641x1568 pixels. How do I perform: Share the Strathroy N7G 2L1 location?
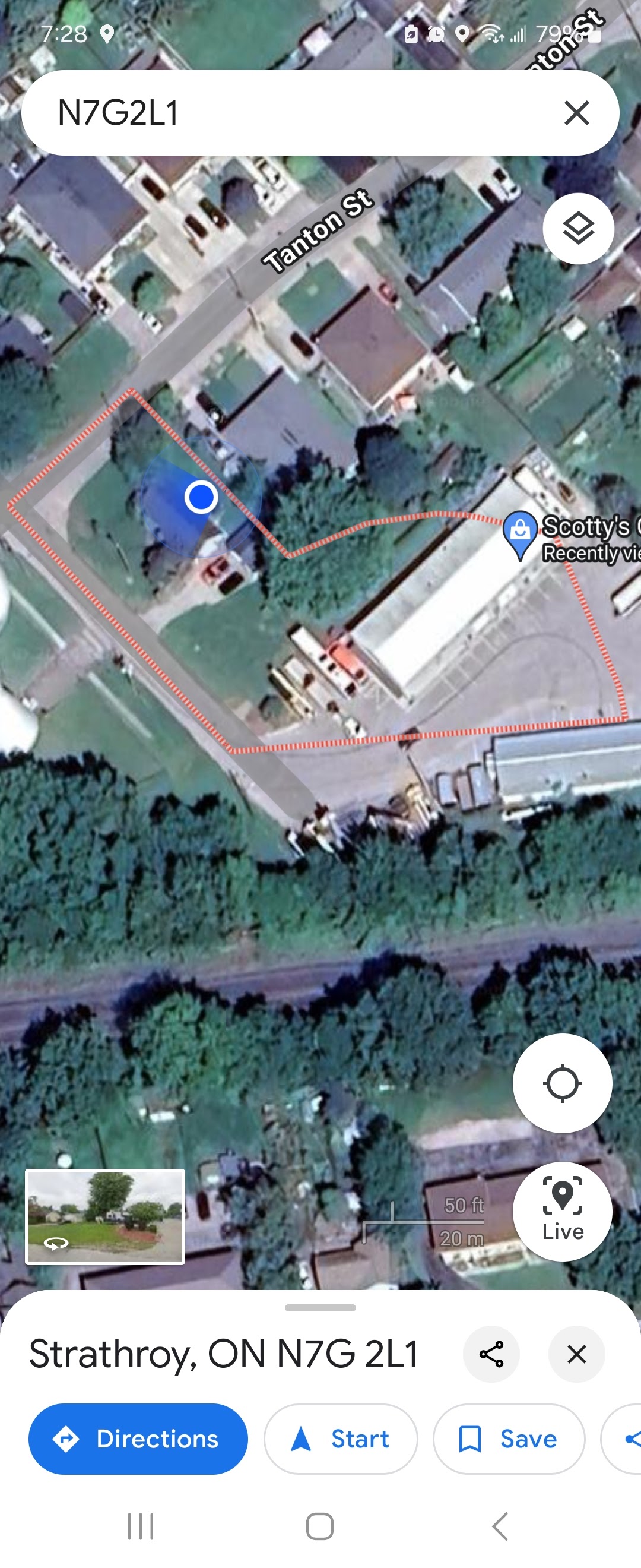click(491, 1354)
